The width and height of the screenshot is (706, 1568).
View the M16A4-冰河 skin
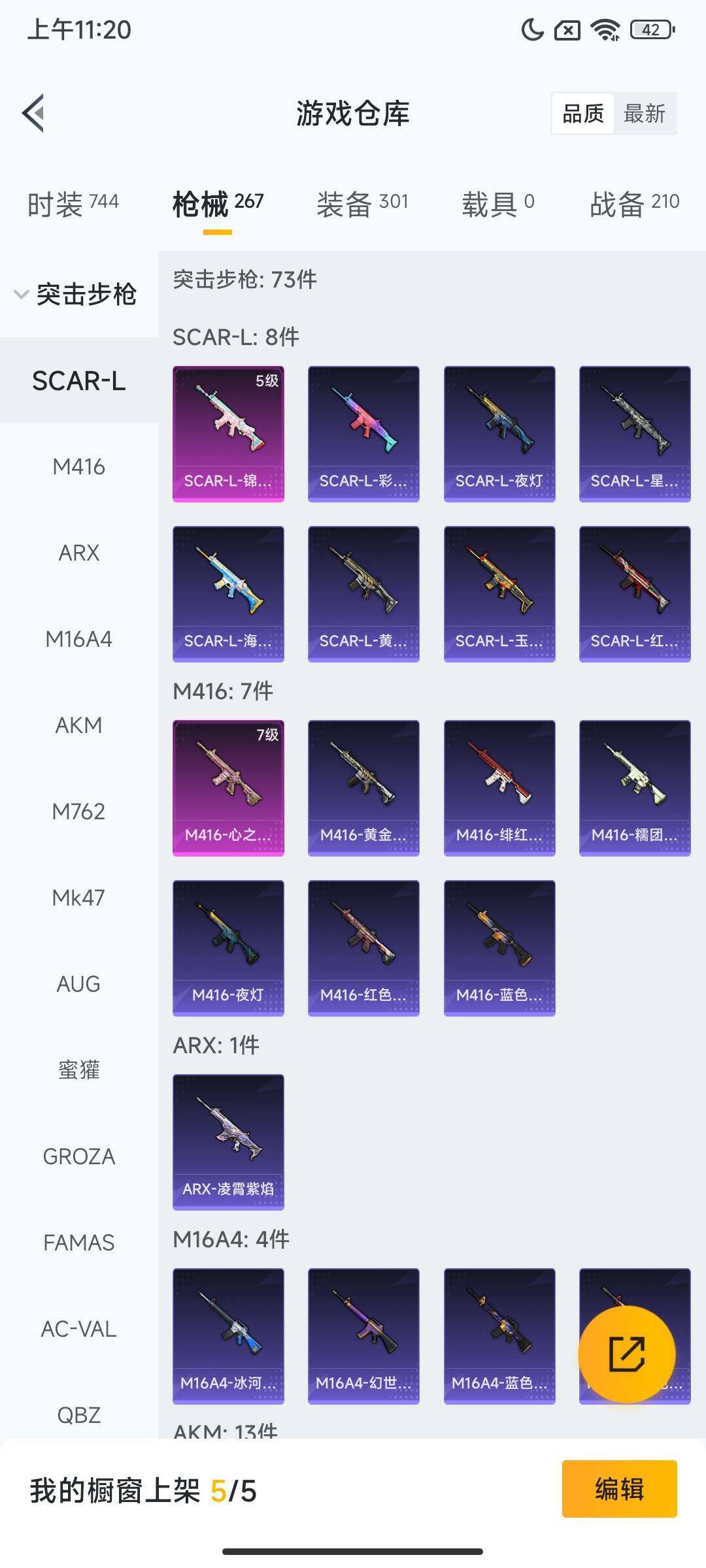(228, 1336)
